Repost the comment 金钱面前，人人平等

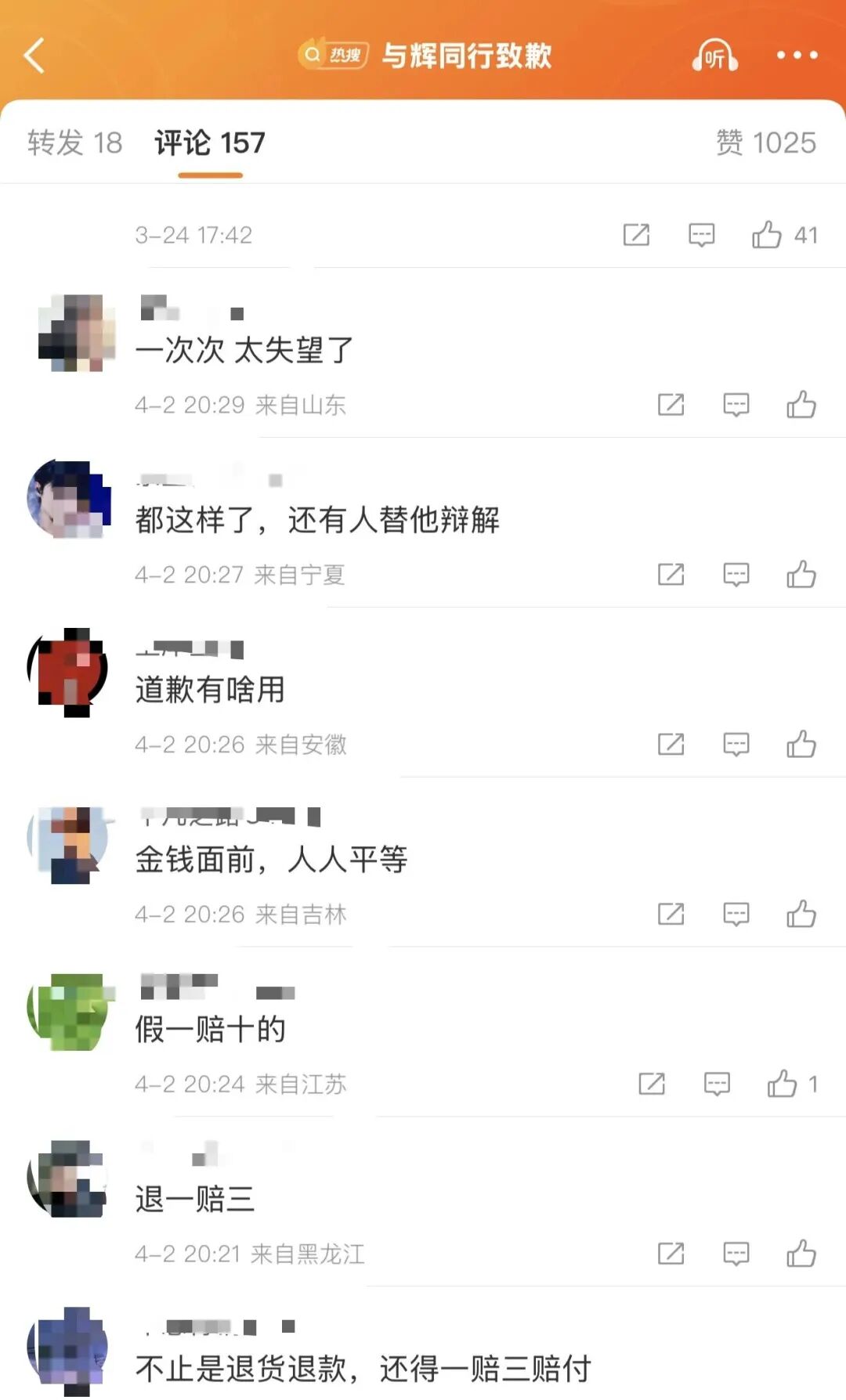[671, 914]
